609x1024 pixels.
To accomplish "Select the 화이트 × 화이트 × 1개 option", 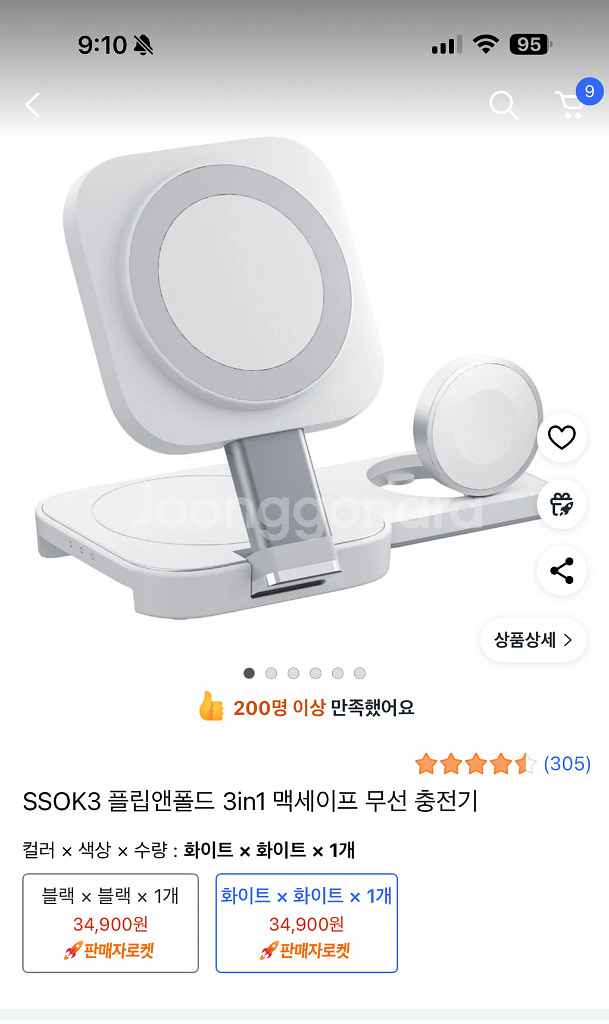I will coord(306,922).
